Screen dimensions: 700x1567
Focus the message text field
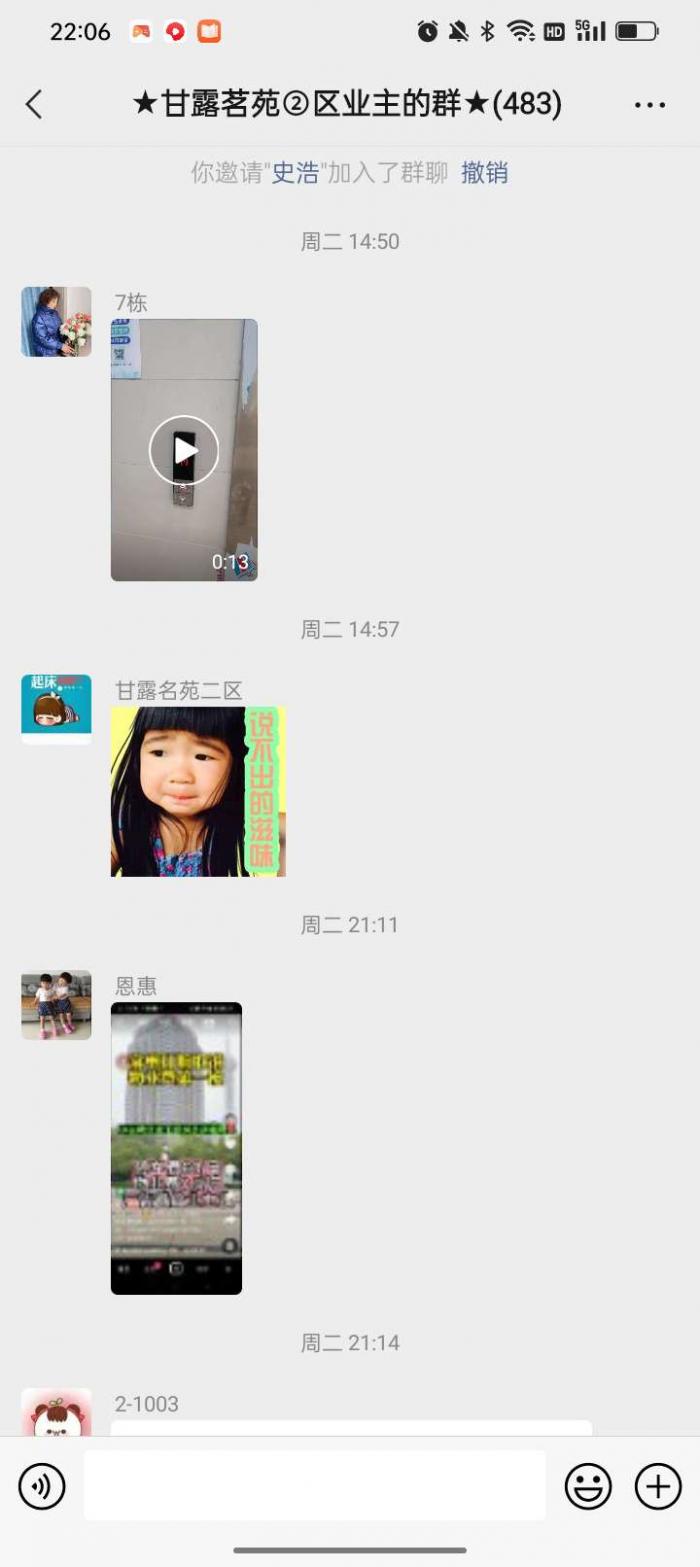(x=314, y=1486)
